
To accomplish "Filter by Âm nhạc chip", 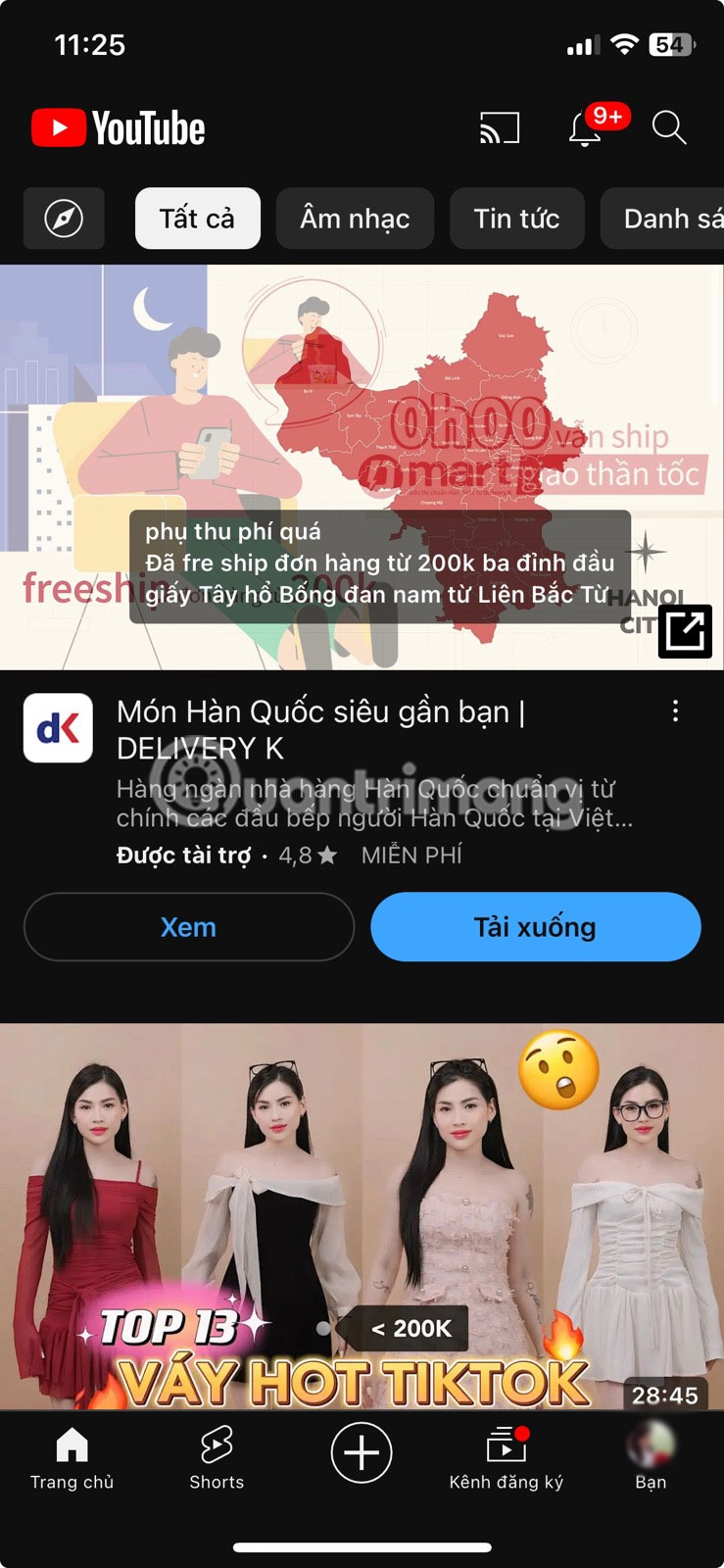I will (355, 219).
